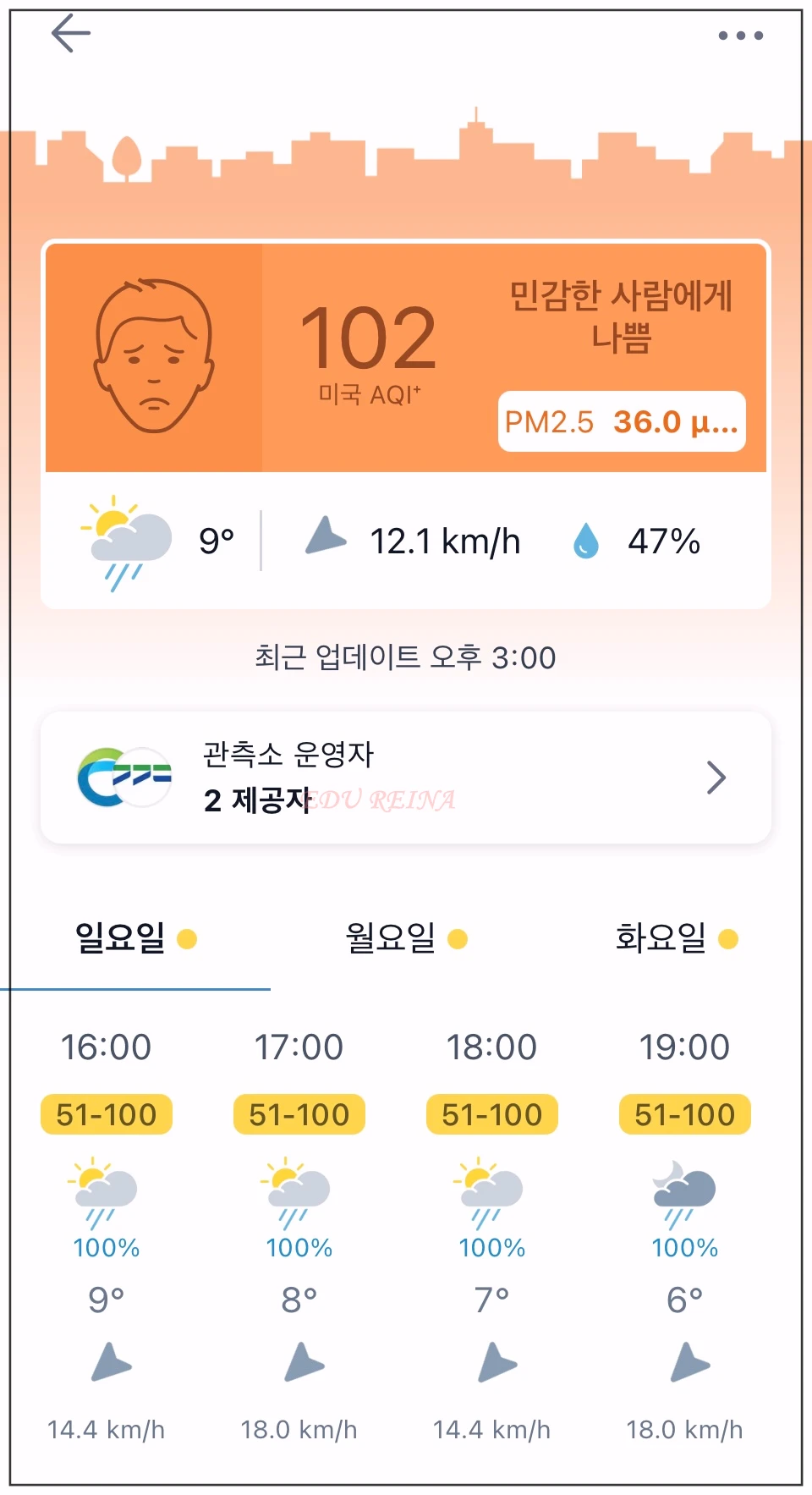Open the 화요일 forecast
Screen dimensions: 812x1495
point(661,936)
